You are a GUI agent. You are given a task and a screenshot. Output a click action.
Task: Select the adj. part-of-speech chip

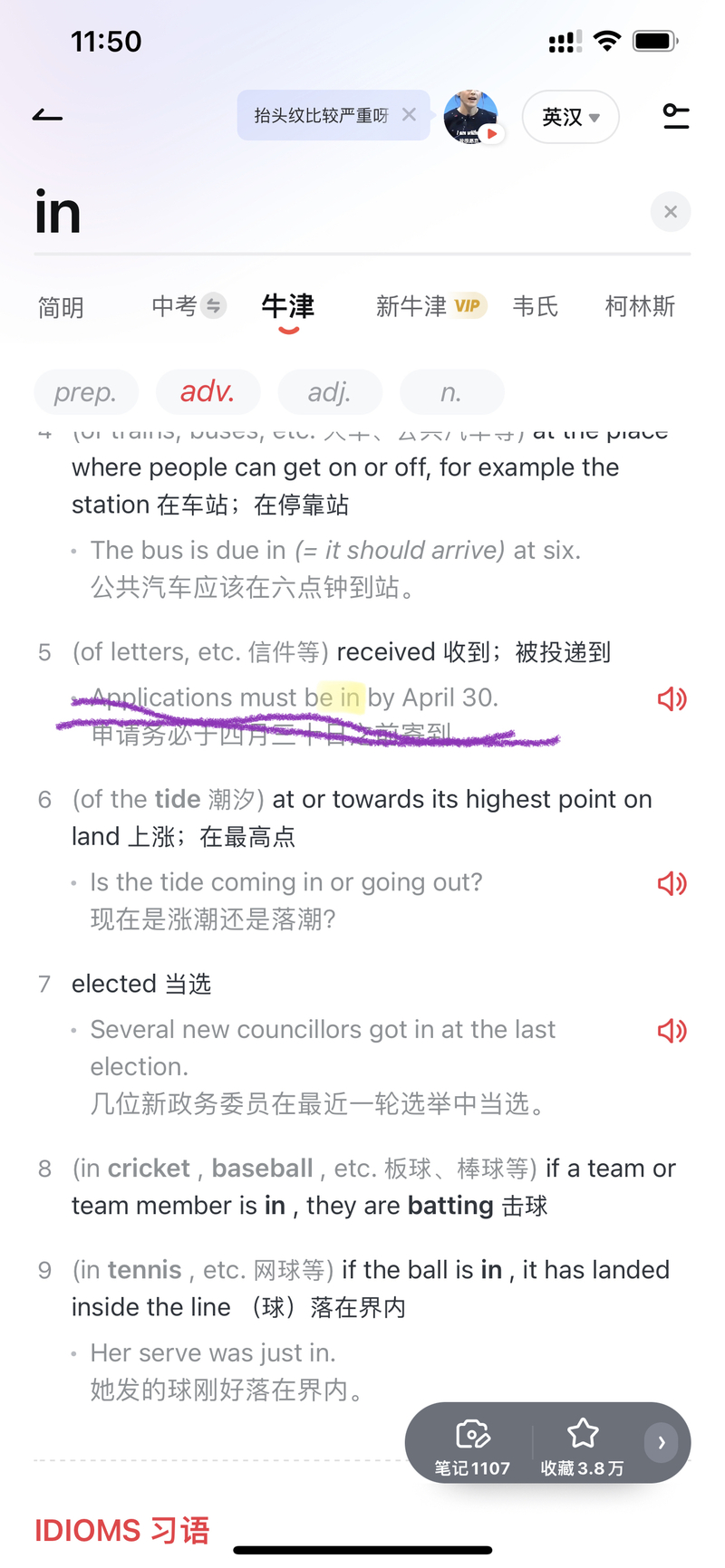330,392
